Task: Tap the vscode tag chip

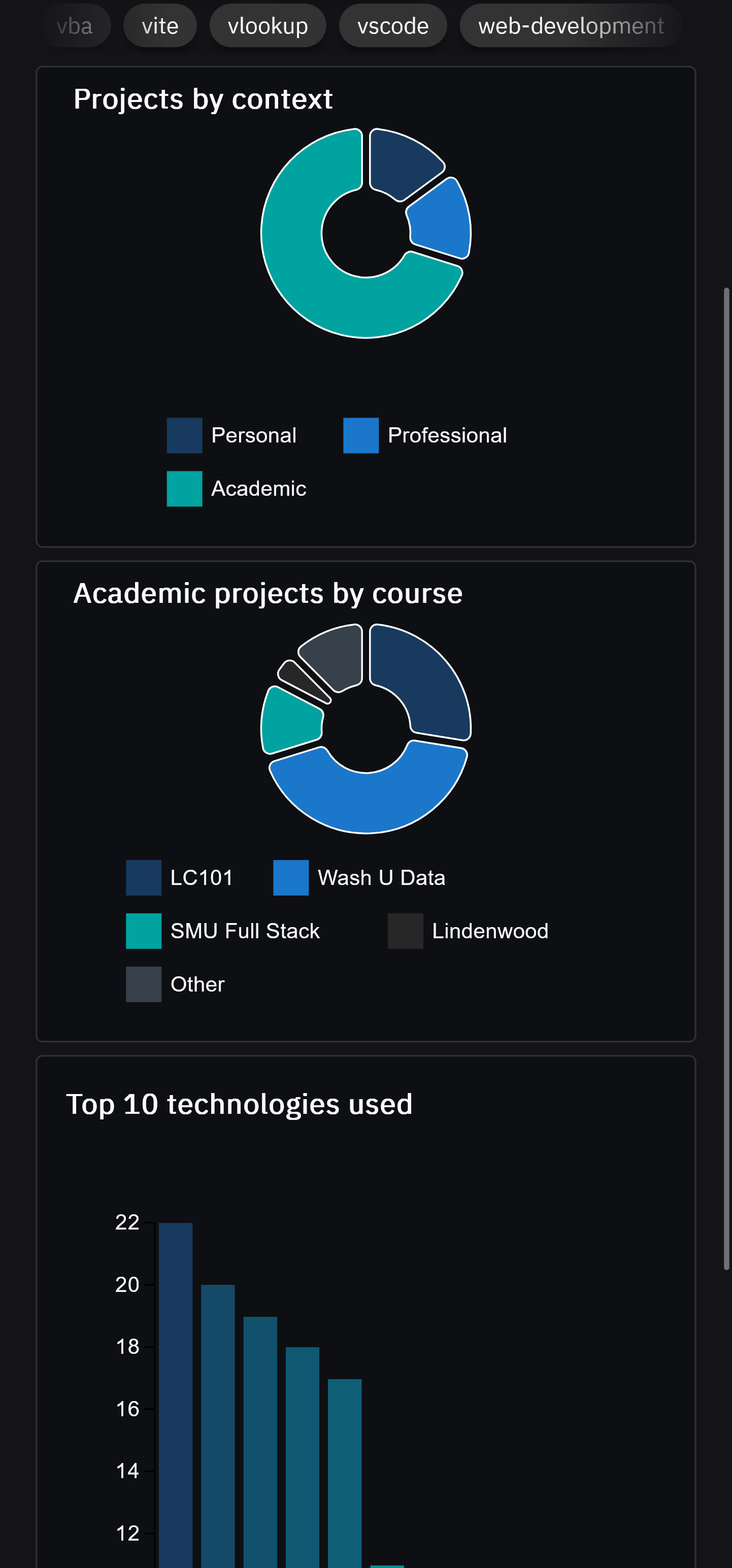Action: [x=393, y=26]
